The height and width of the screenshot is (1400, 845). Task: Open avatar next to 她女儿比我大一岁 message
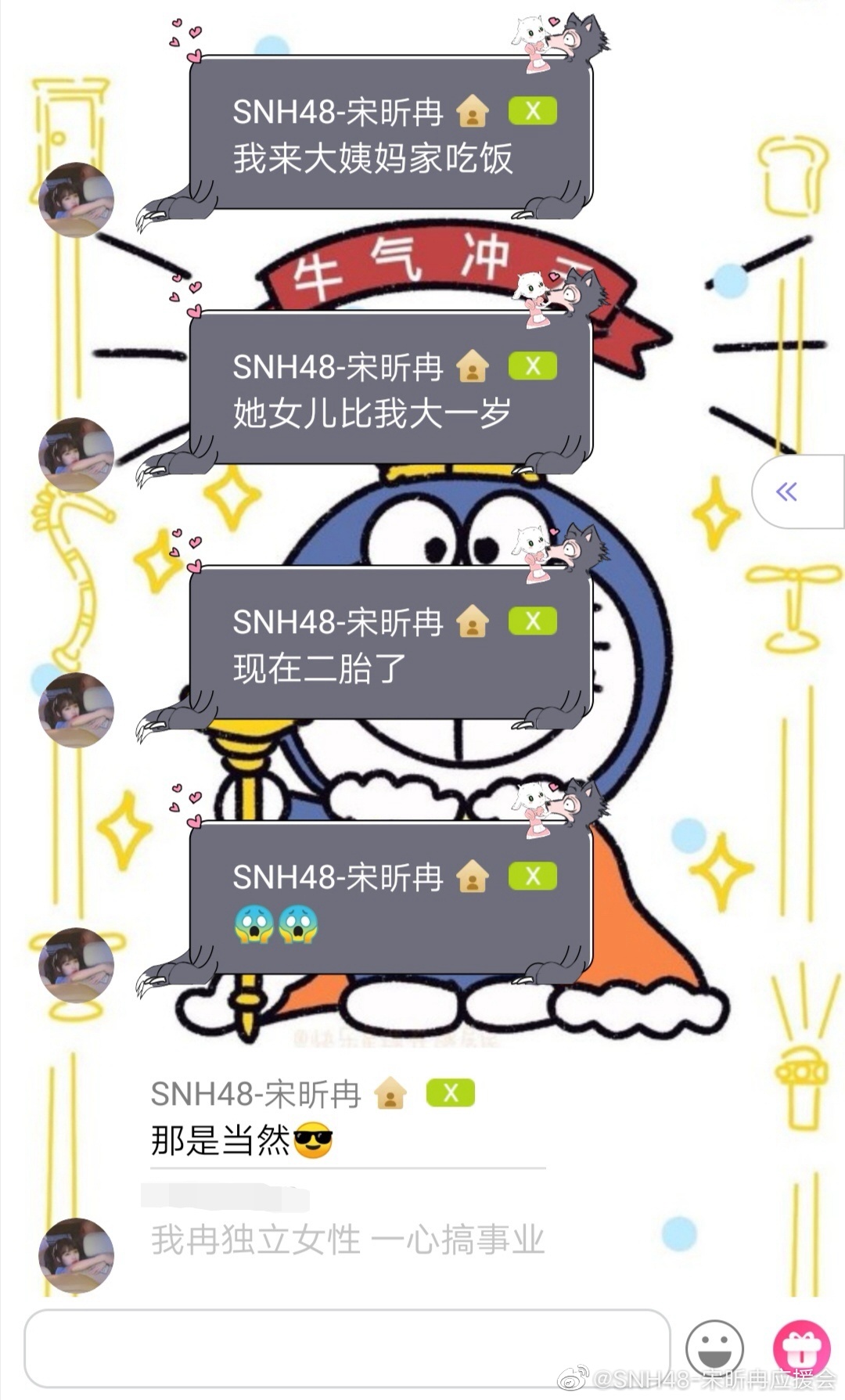77,455
